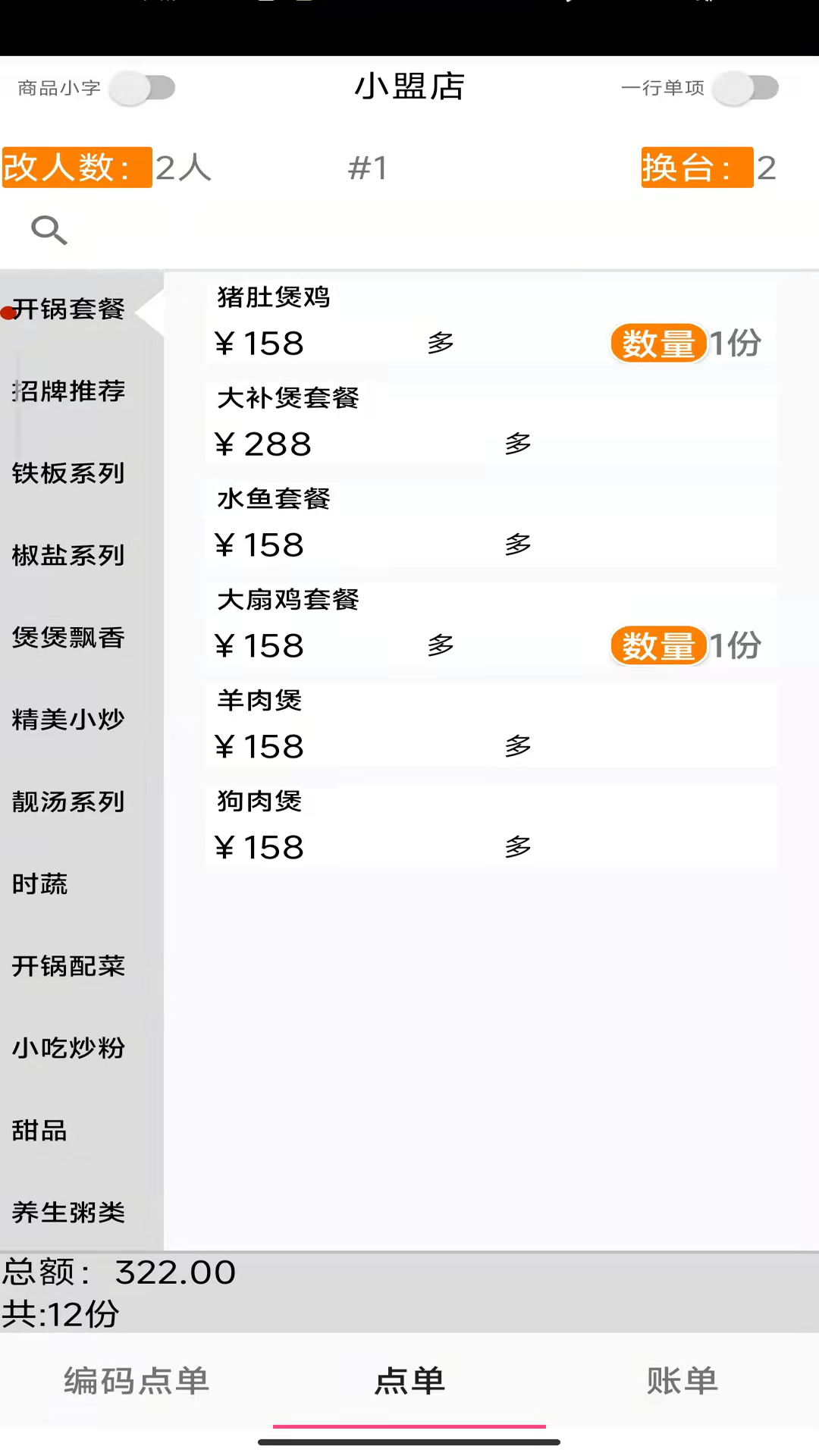The image size is (819, 1456).
Task: Enable the 一行单项 switch
Action: pos(746,87)
